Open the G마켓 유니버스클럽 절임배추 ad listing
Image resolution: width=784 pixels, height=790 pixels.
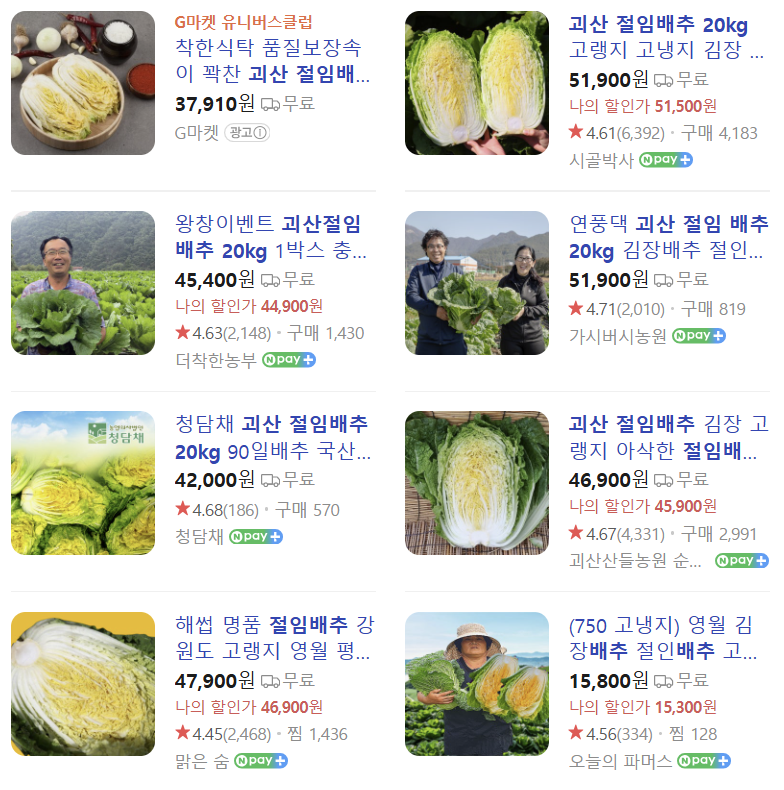pos(271,60)
